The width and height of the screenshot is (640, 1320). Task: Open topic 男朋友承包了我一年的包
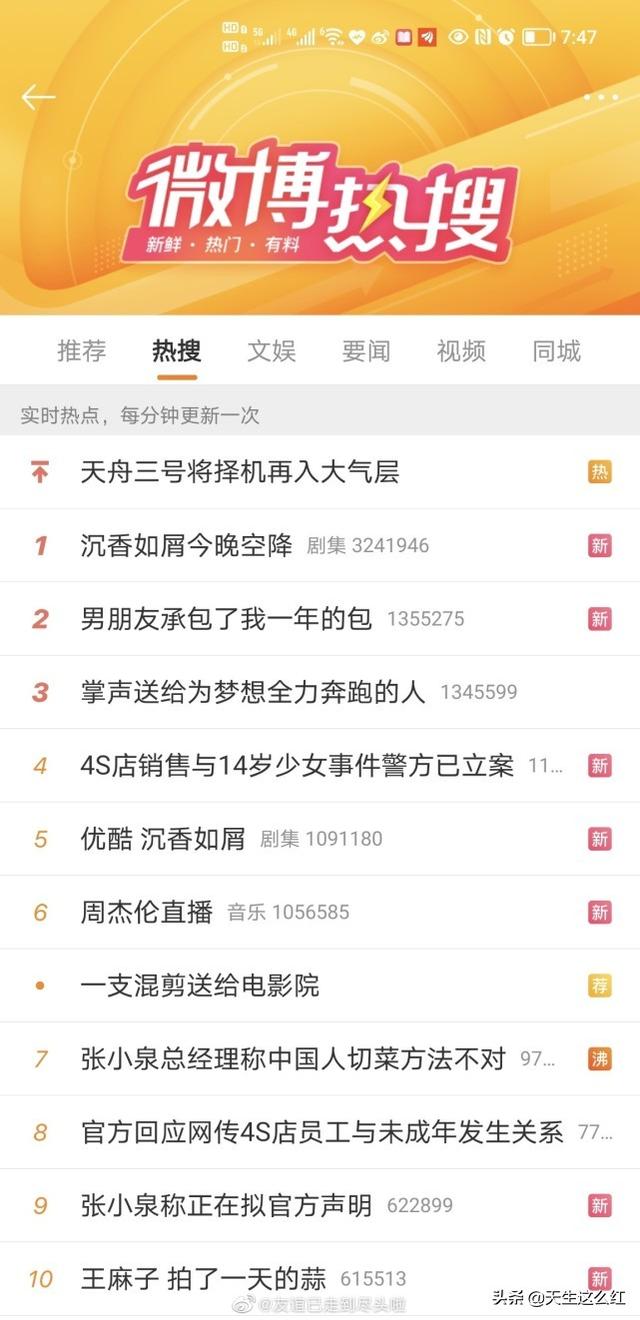point(320,619)
